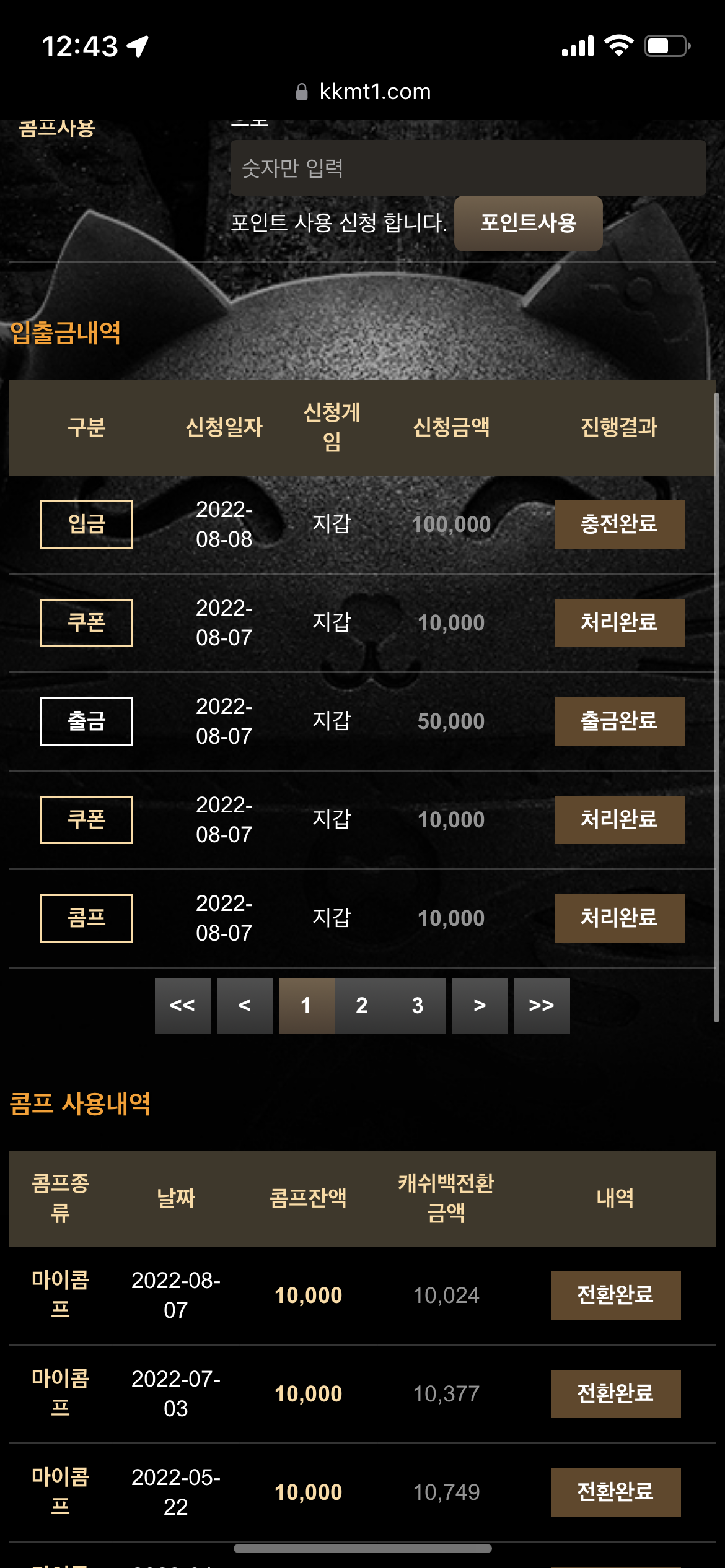
Task: Go to the first page with <<
Action: [182, 1005]
